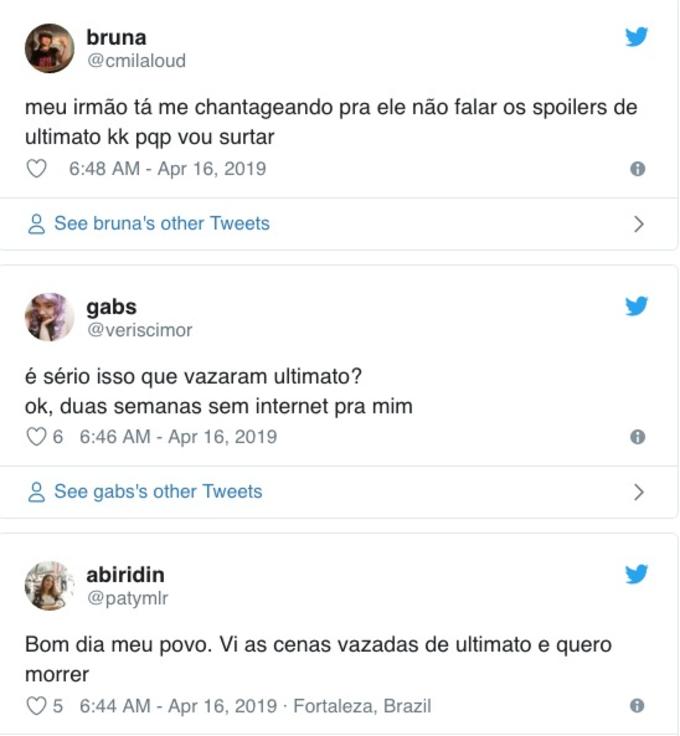The image size is (680, 736).
Task: Open timestamp 6:44 AM - Apr 16, 2019
Action: point(178,706)
